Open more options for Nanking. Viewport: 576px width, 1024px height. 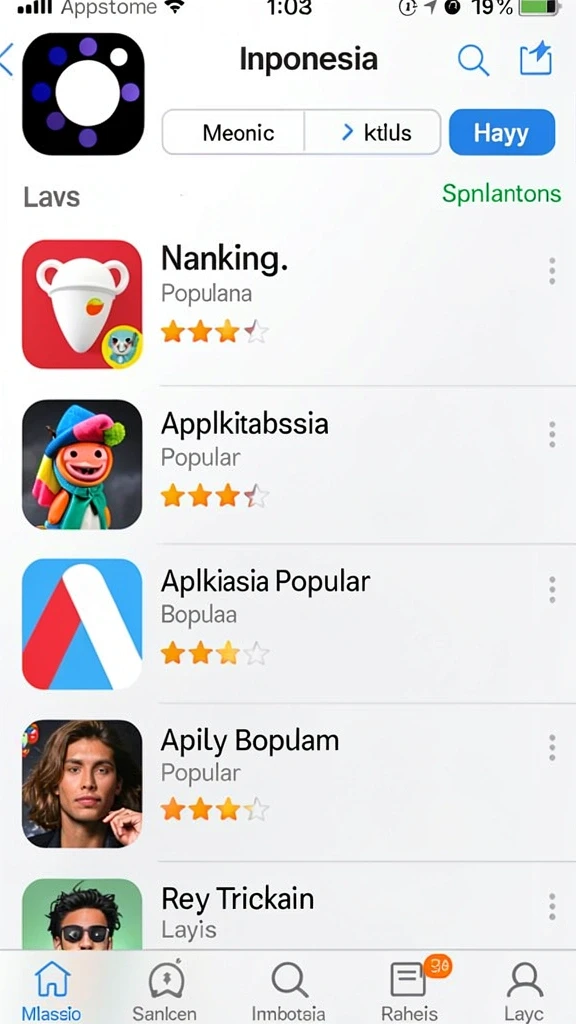(552, 271)
